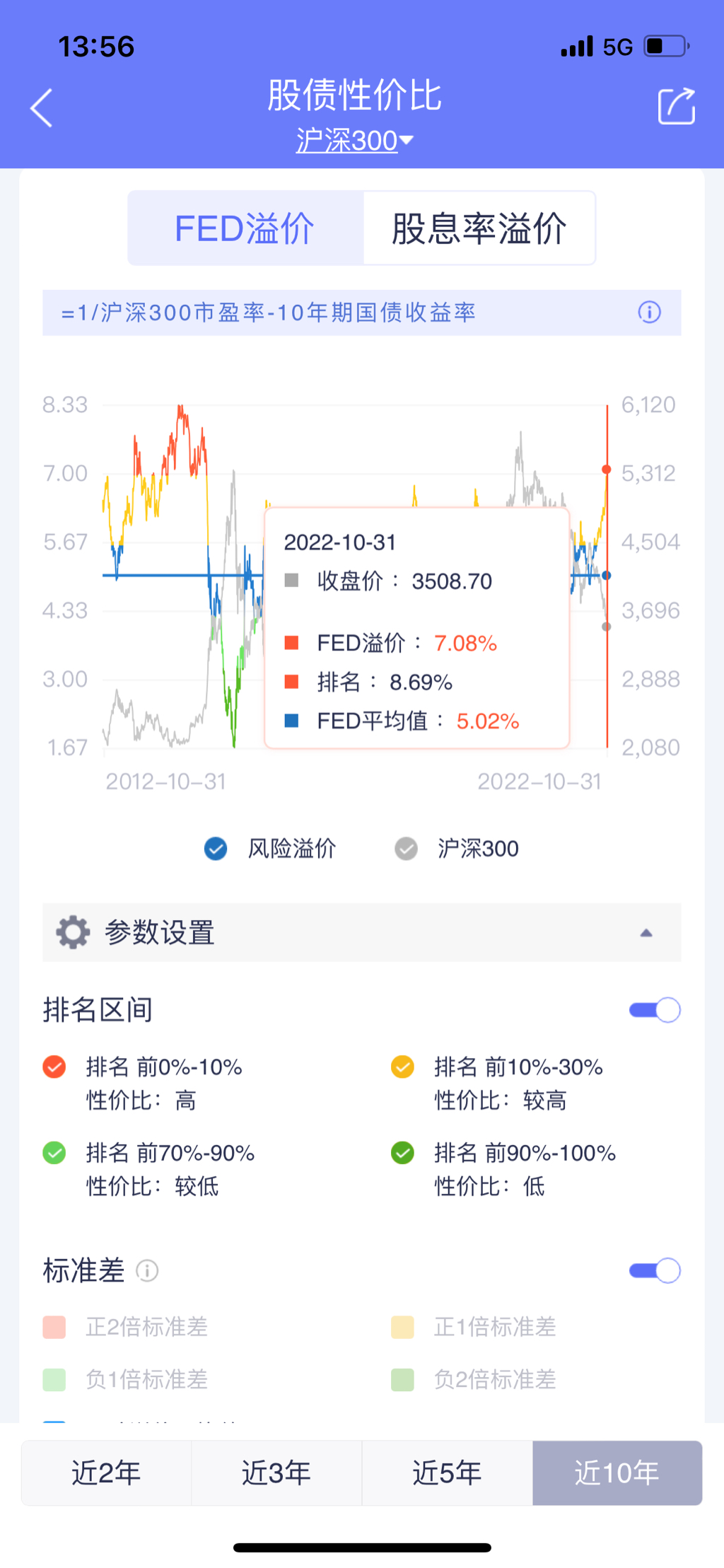
Task: Go back using the top-left arrow
Action: pyautogui.click(x=42, y=108)
